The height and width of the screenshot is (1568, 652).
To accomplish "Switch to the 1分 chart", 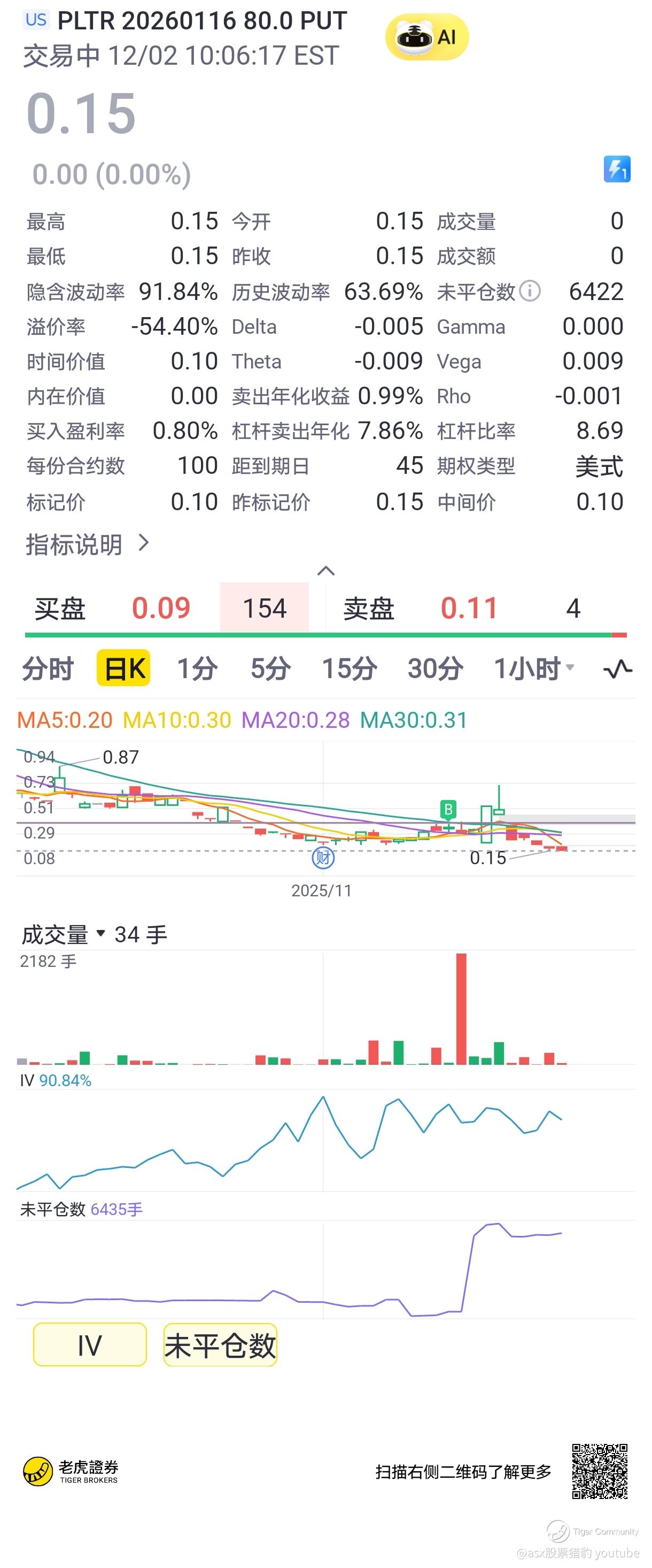I will 197,668.
